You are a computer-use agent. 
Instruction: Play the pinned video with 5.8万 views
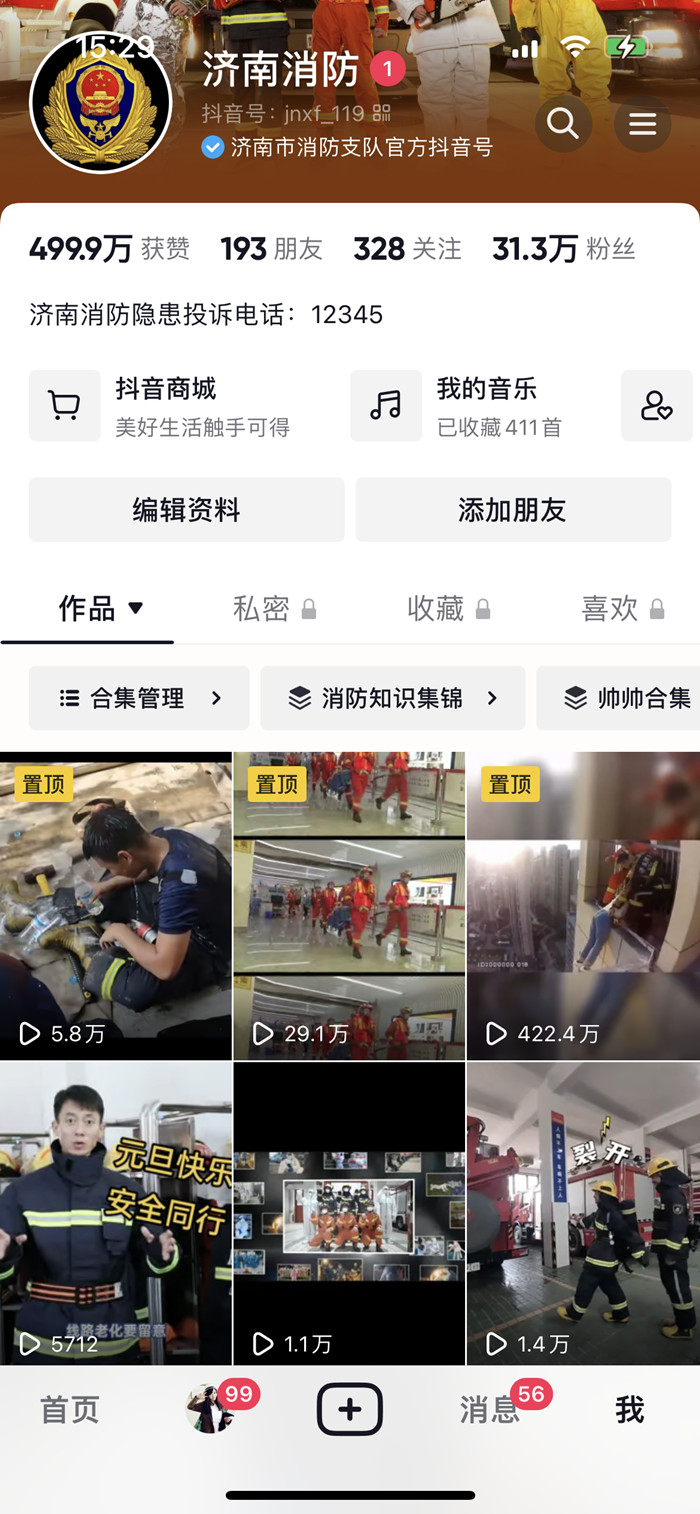pyautogui.click(x=116, y=906)
